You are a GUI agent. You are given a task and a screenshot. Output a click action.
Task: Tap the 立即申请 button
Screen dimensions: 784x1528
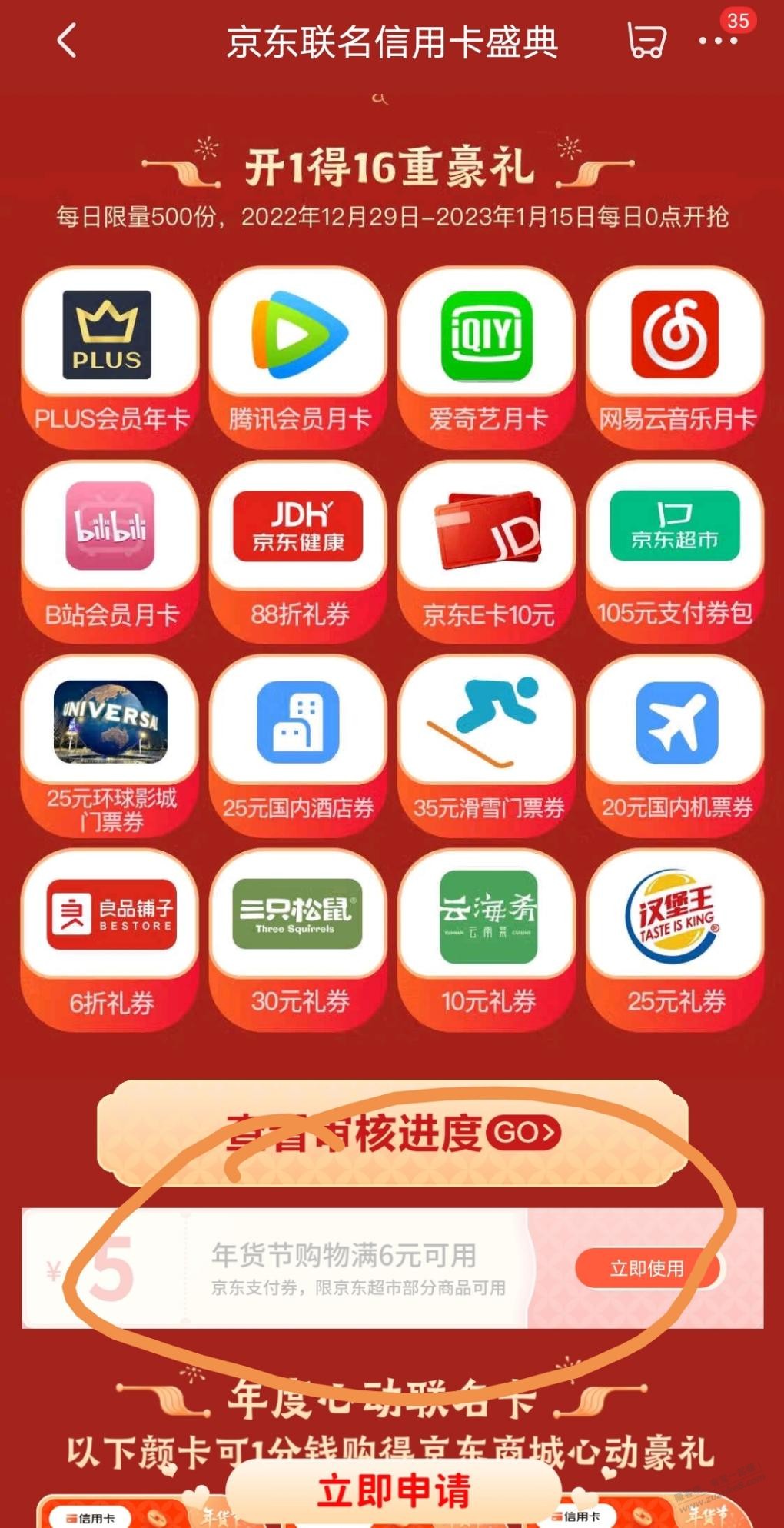(393, 1491)
